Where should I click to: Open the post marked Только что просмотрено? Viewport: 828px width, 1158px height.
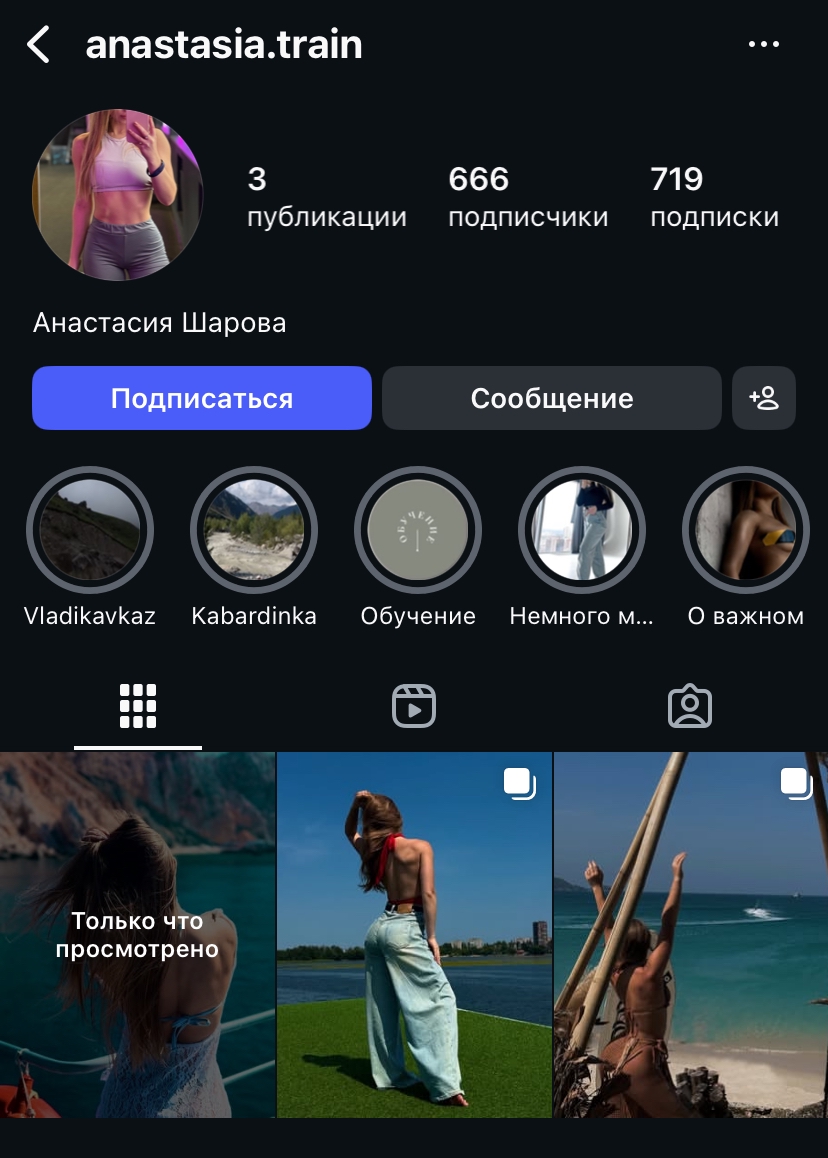coord(137,935)
